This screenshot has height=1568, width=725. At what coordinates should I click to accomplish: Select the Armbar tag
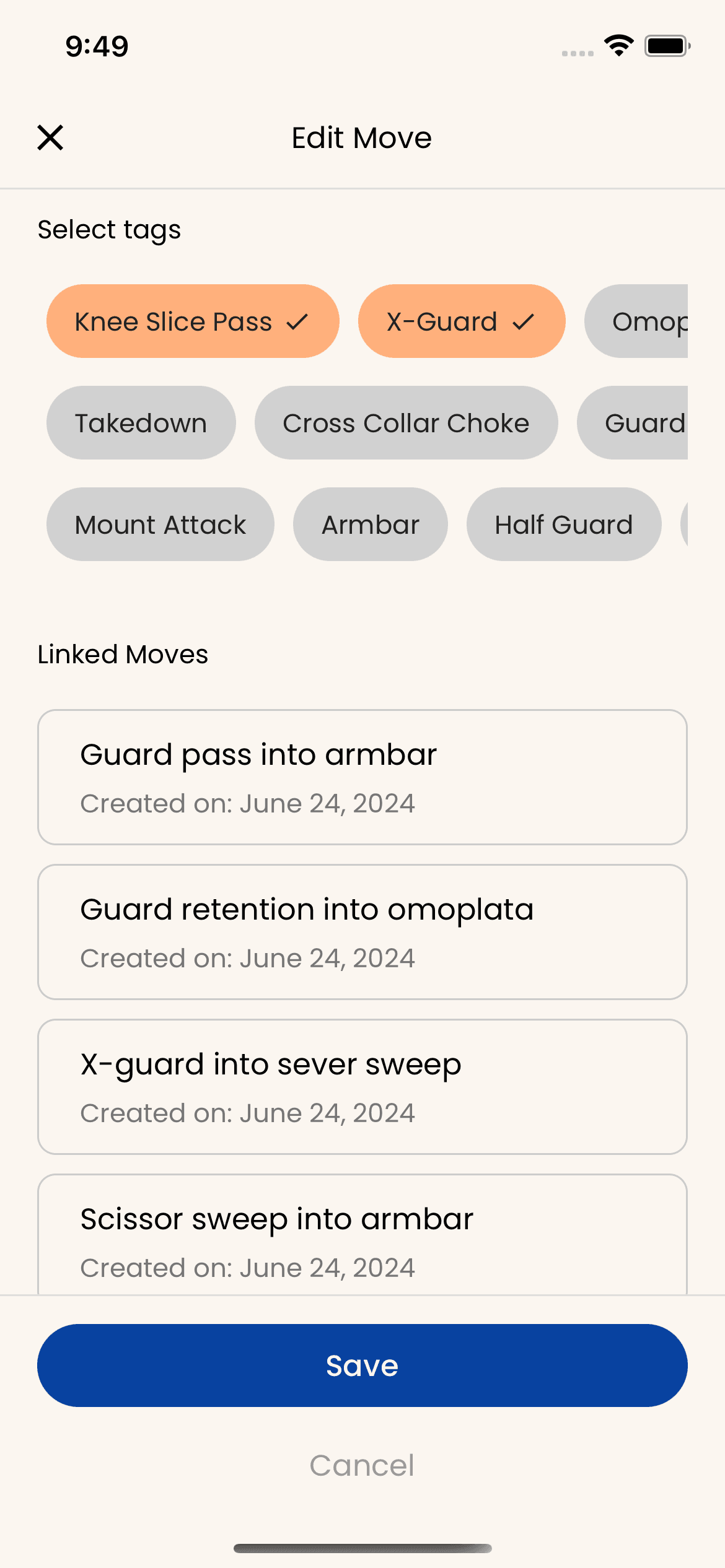pos(371,525)
